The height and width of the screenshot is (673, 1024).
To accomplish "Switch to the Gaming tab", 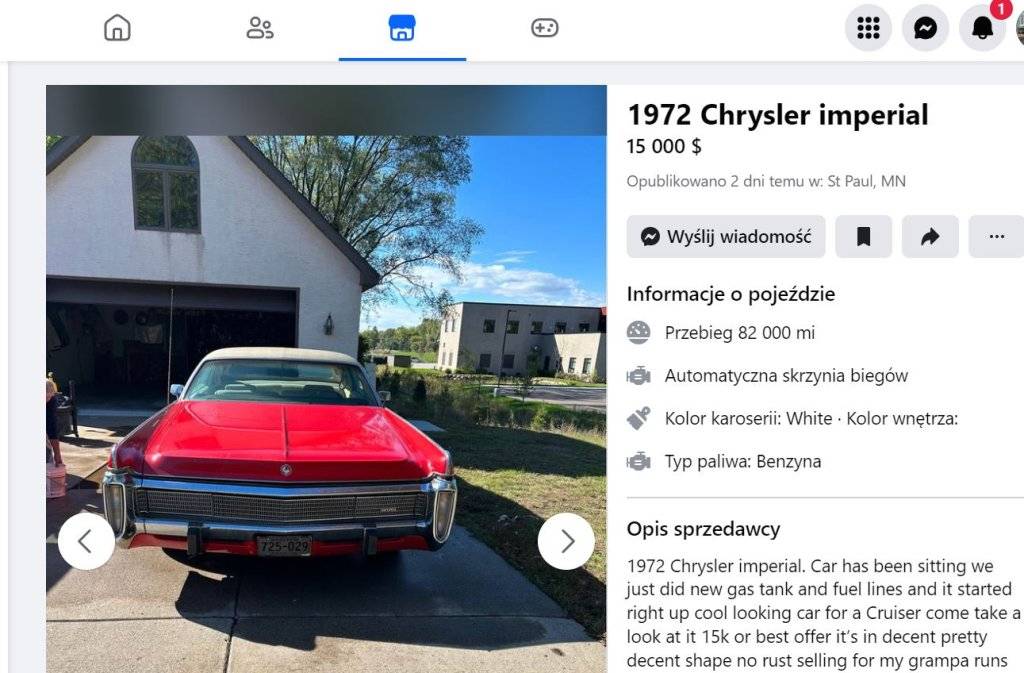I will pos(544,28).
